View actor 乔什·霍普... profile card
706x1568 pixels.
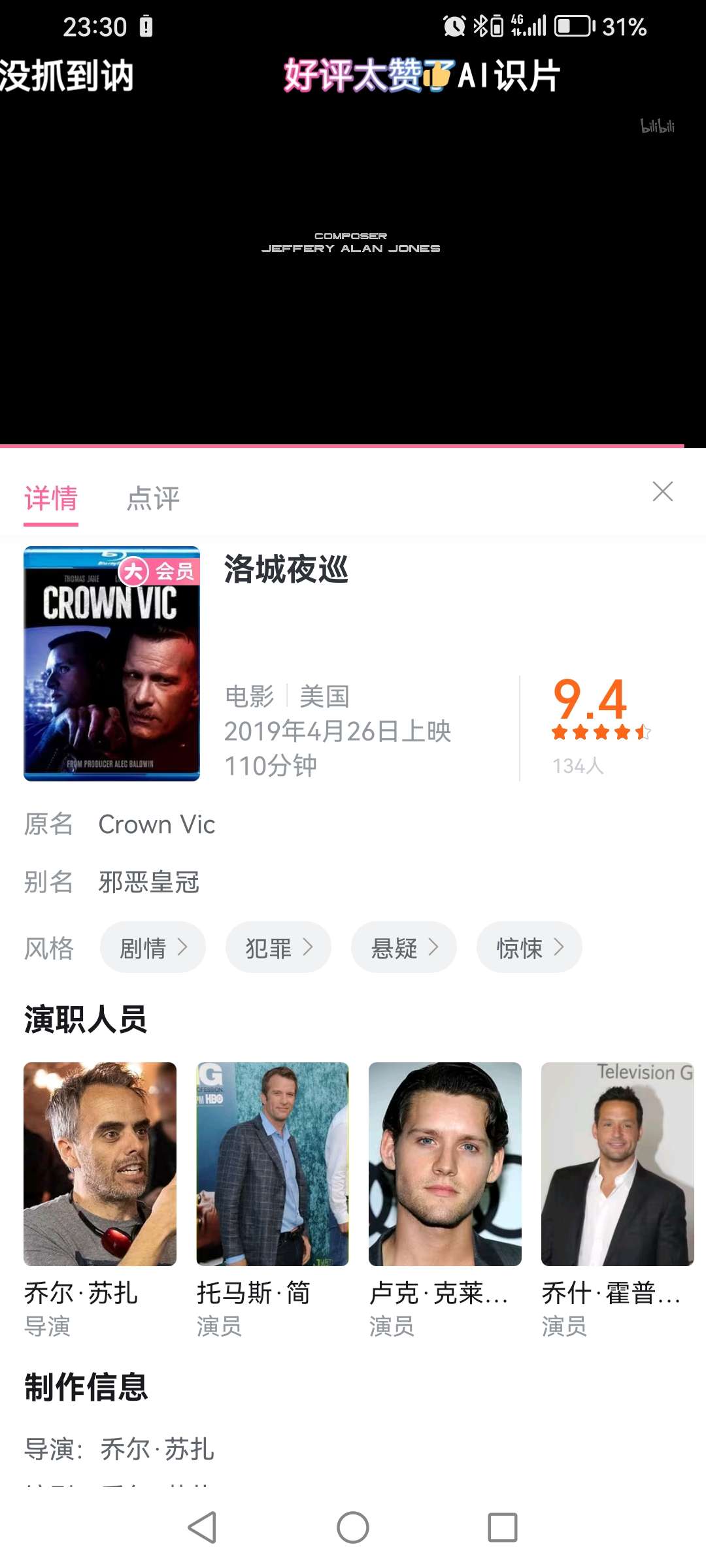(x=617, y=1164)
